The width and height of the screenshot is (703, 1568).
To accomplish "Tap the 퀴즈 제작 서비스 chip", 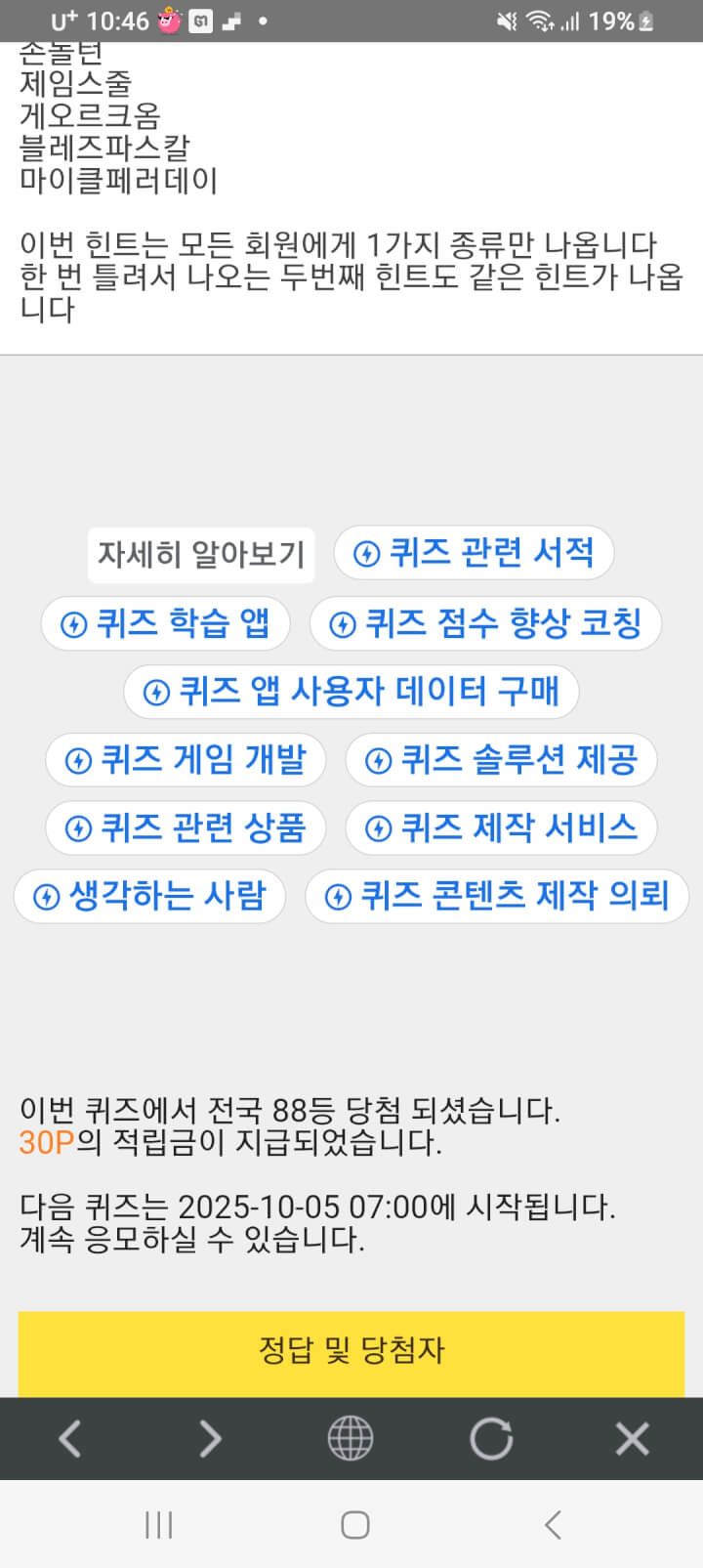I will pyautogui.click(x=501, y=827).
